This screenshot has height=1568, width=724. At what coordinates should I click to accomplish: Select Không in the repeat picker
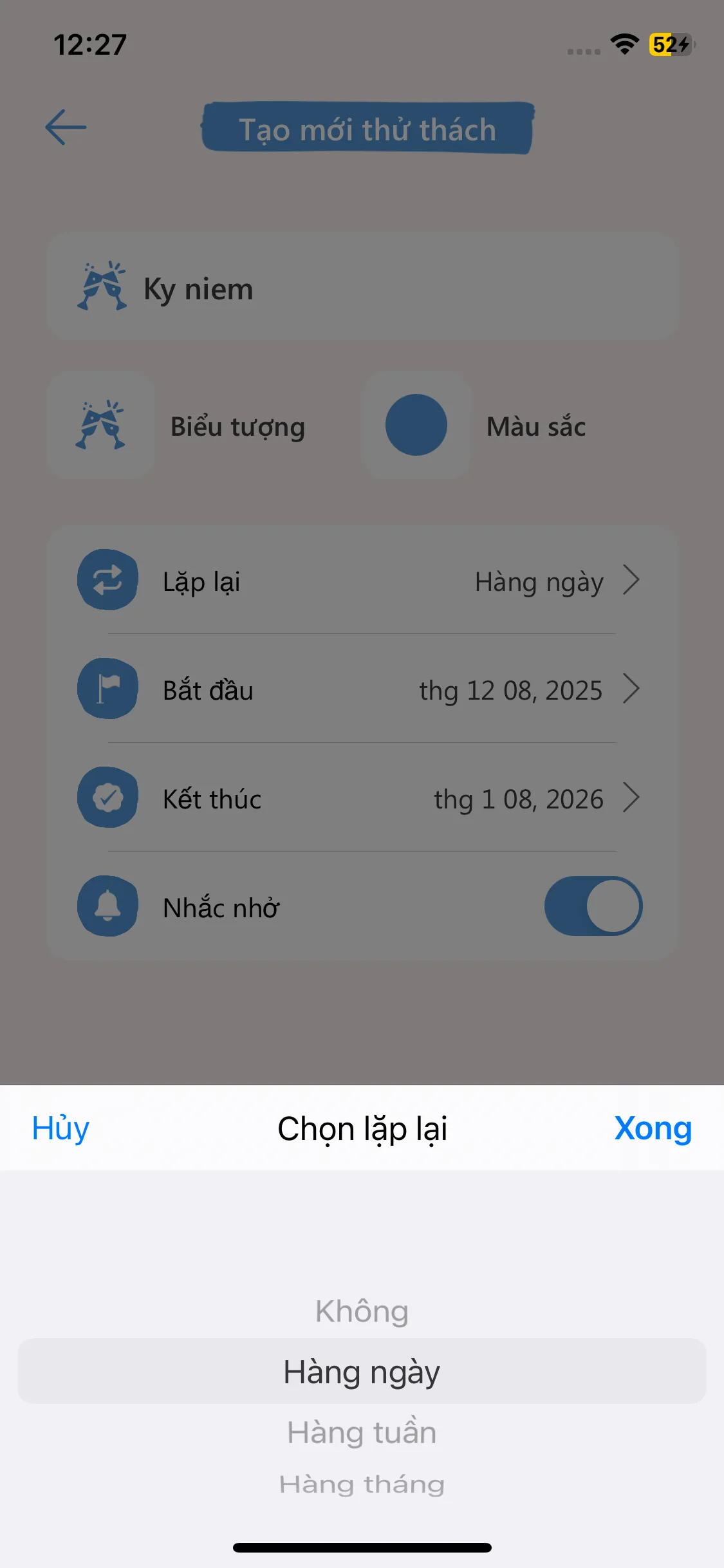click(362, 1311)
